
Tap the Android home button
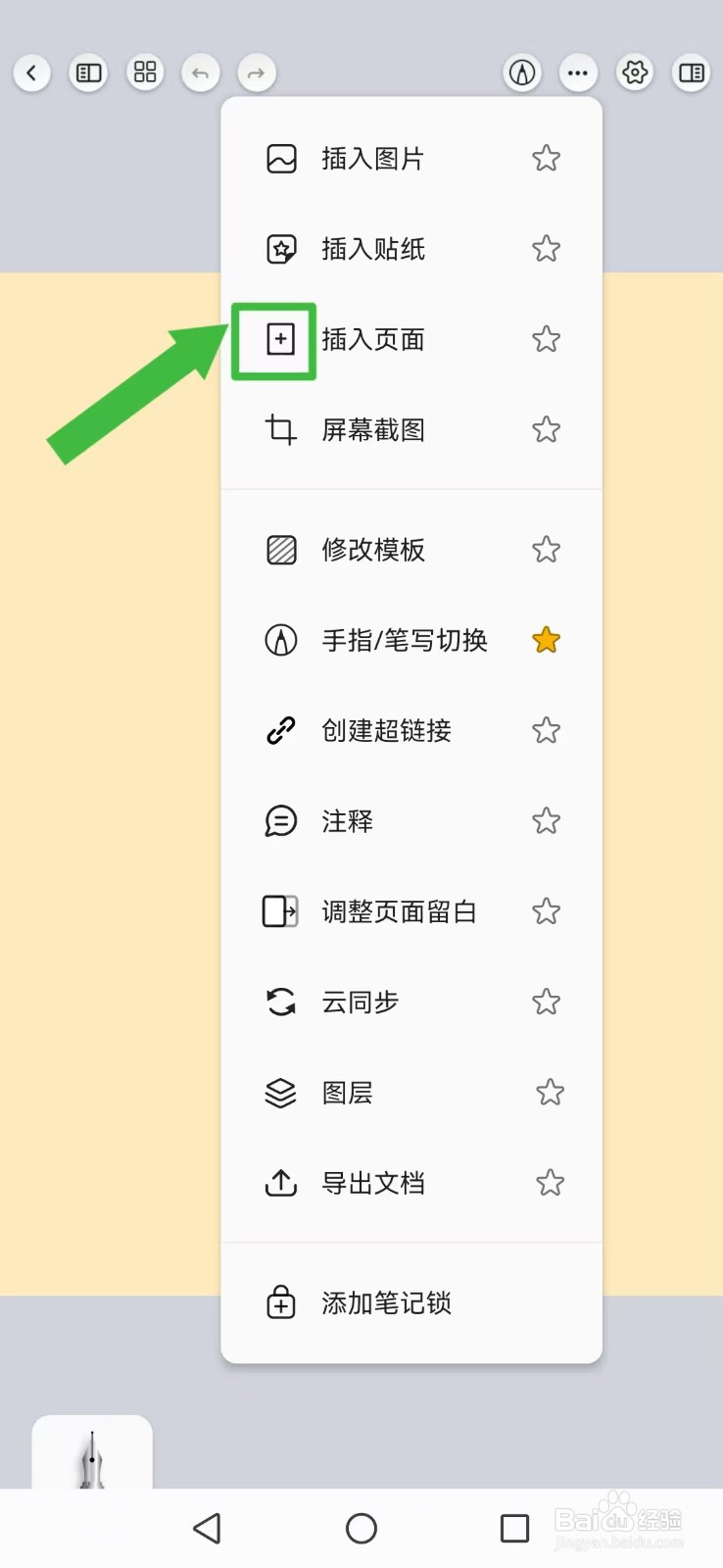(x=361, y=1527)
